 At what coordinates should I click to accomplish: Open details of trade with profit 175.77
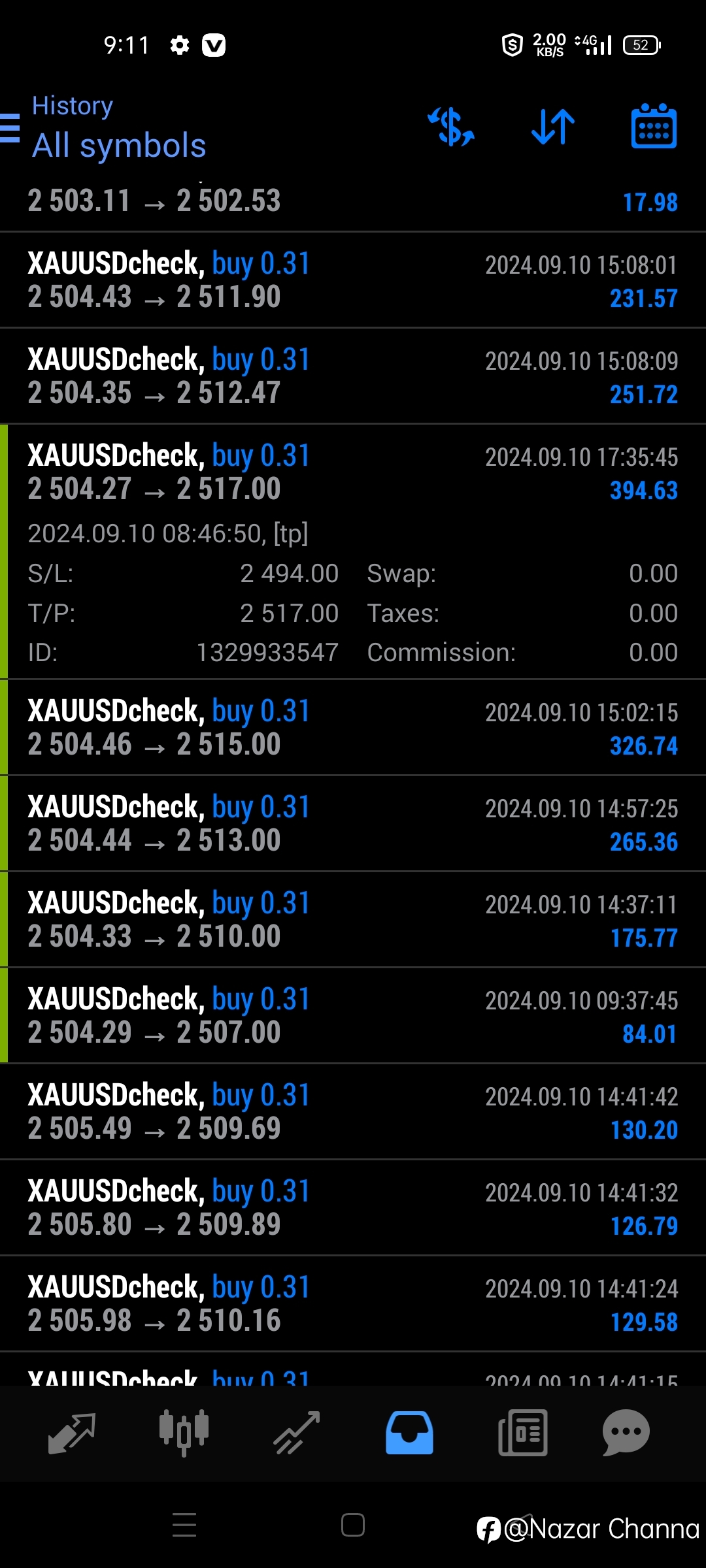[353, 920]
